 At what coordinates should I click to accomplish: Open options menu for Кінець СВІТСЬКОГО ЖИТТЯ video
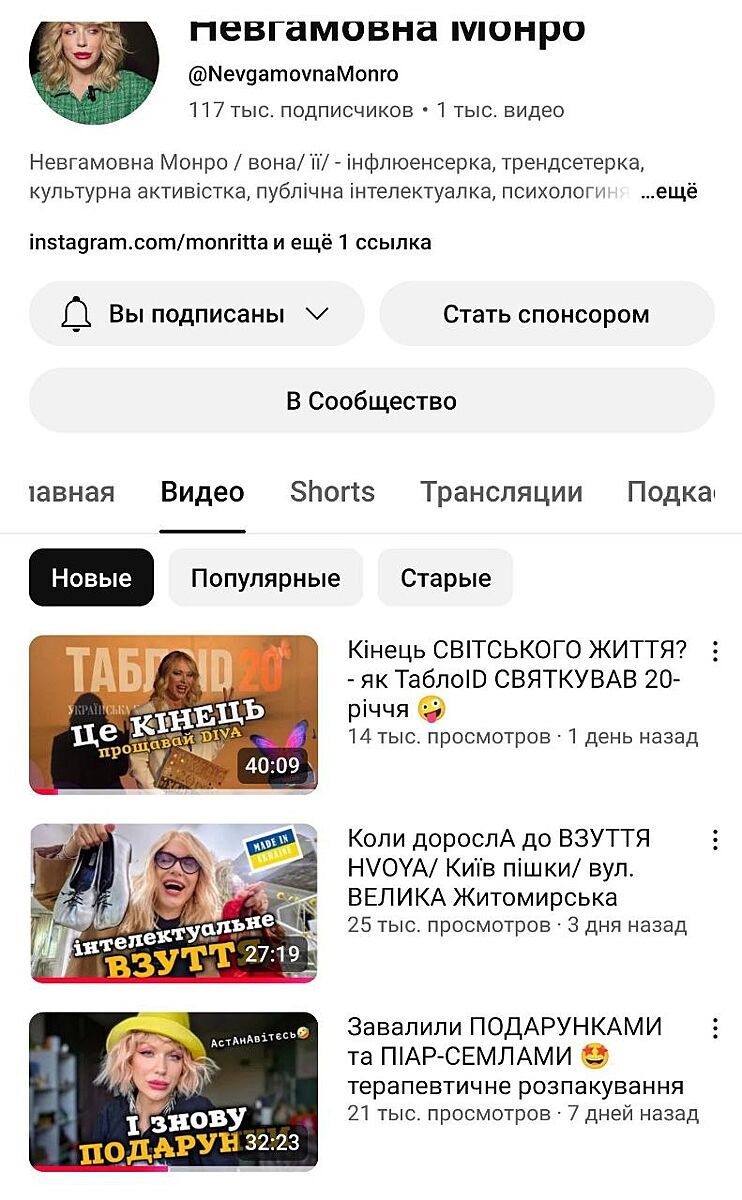click(x=715, y=652)
